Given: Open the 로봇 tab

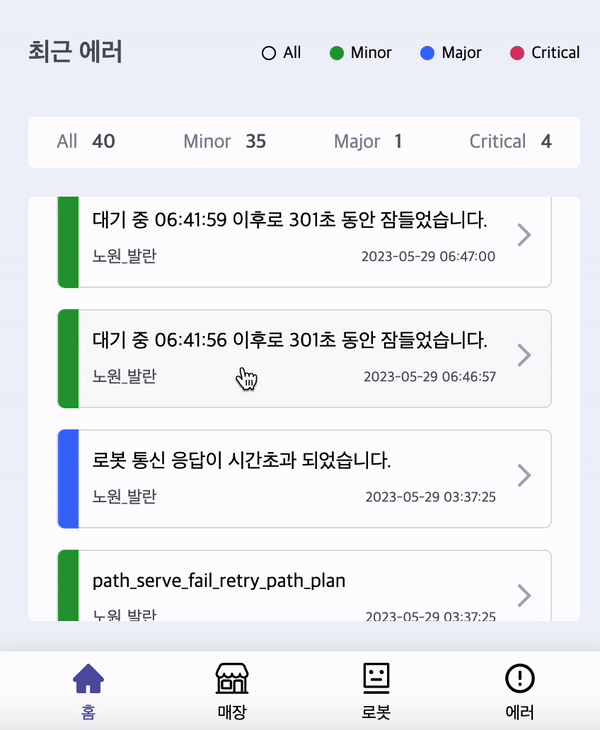Looking at the screenshot, I should 375,692.
